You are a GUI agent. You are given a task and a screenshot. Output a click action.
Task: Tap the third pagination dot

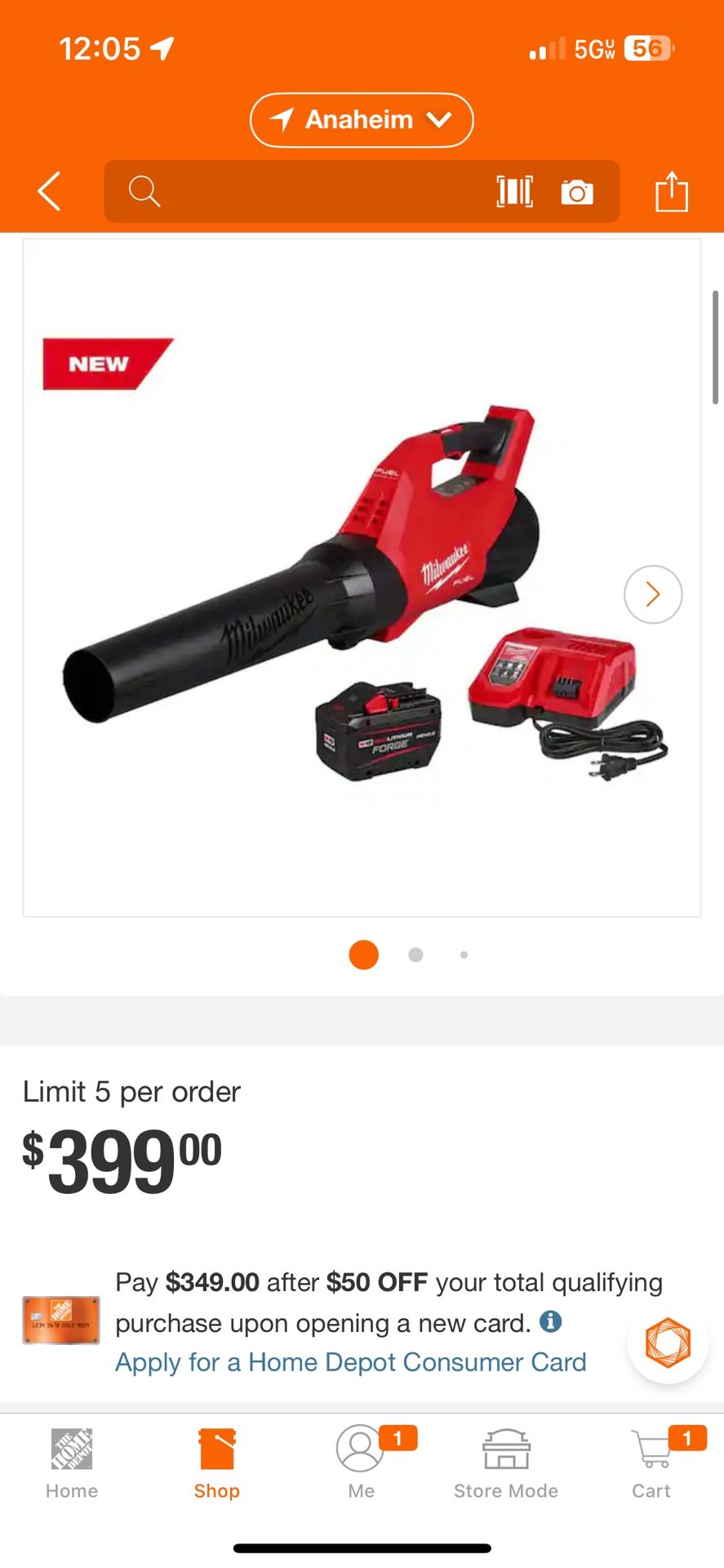click(464, 955)
